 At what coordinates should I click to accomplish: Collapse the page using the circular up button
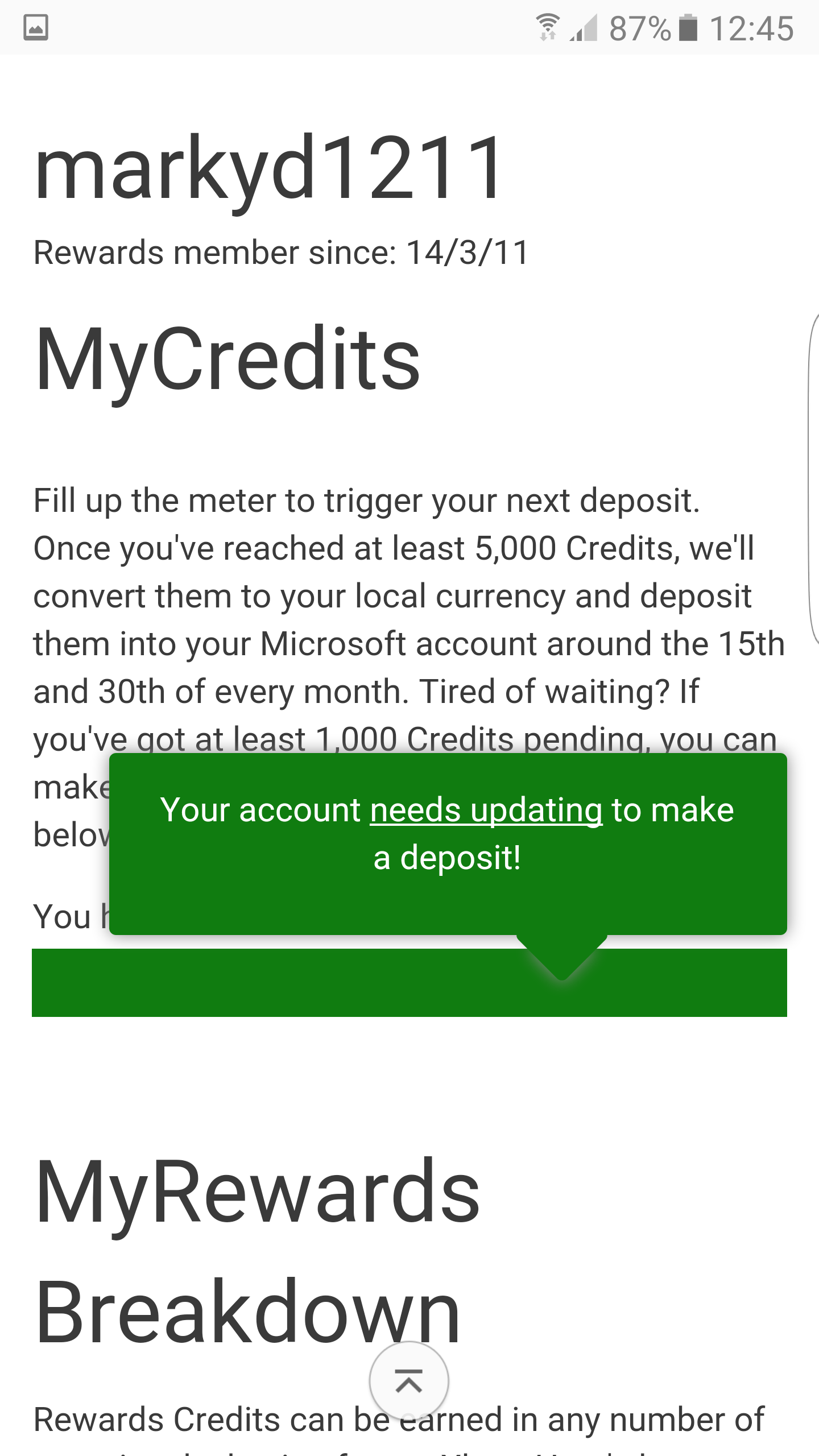[409, 1381]
